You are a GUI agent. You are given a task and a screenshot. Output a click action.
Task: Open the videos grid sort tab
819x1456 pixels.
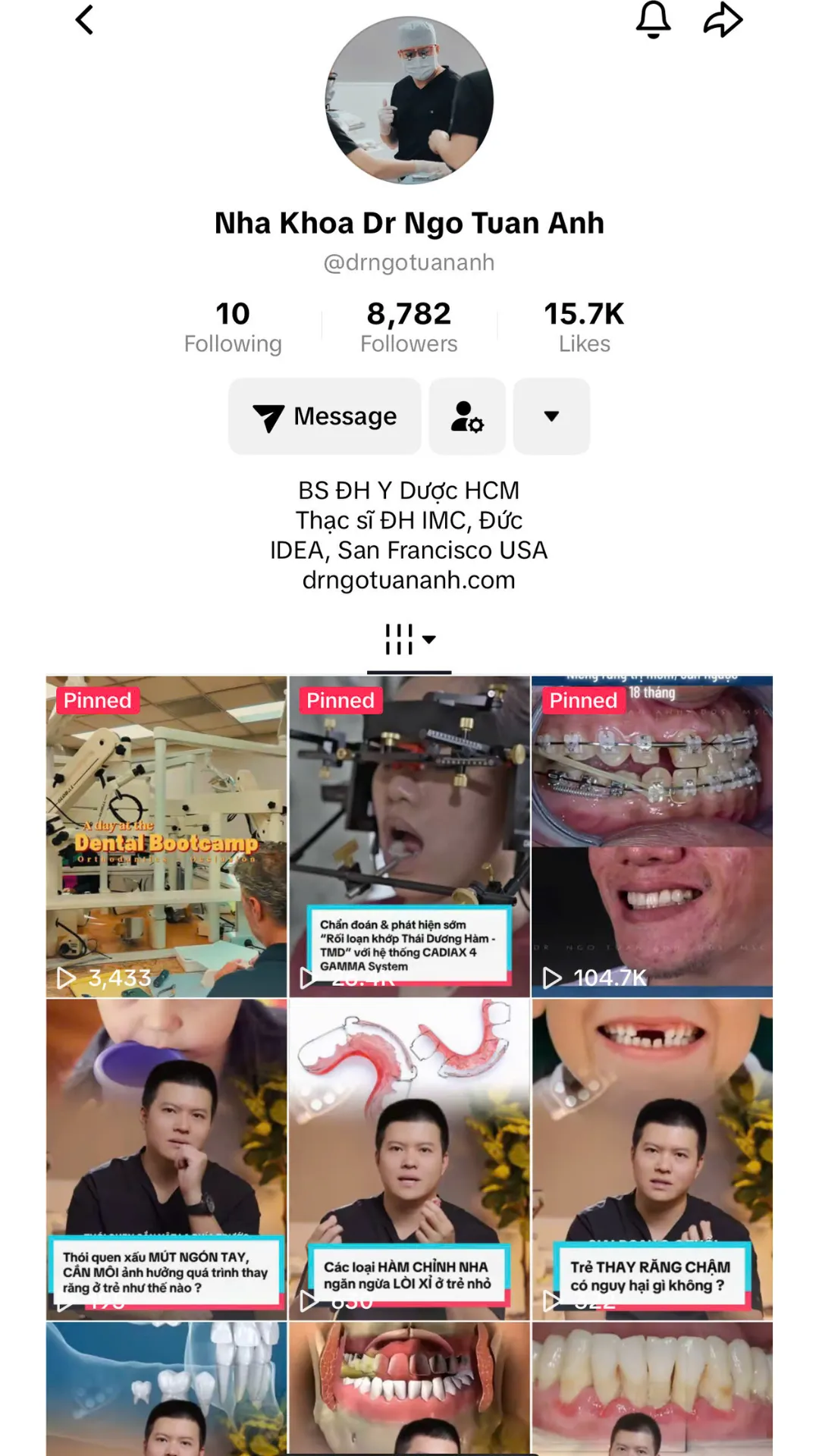coord(409,641)
